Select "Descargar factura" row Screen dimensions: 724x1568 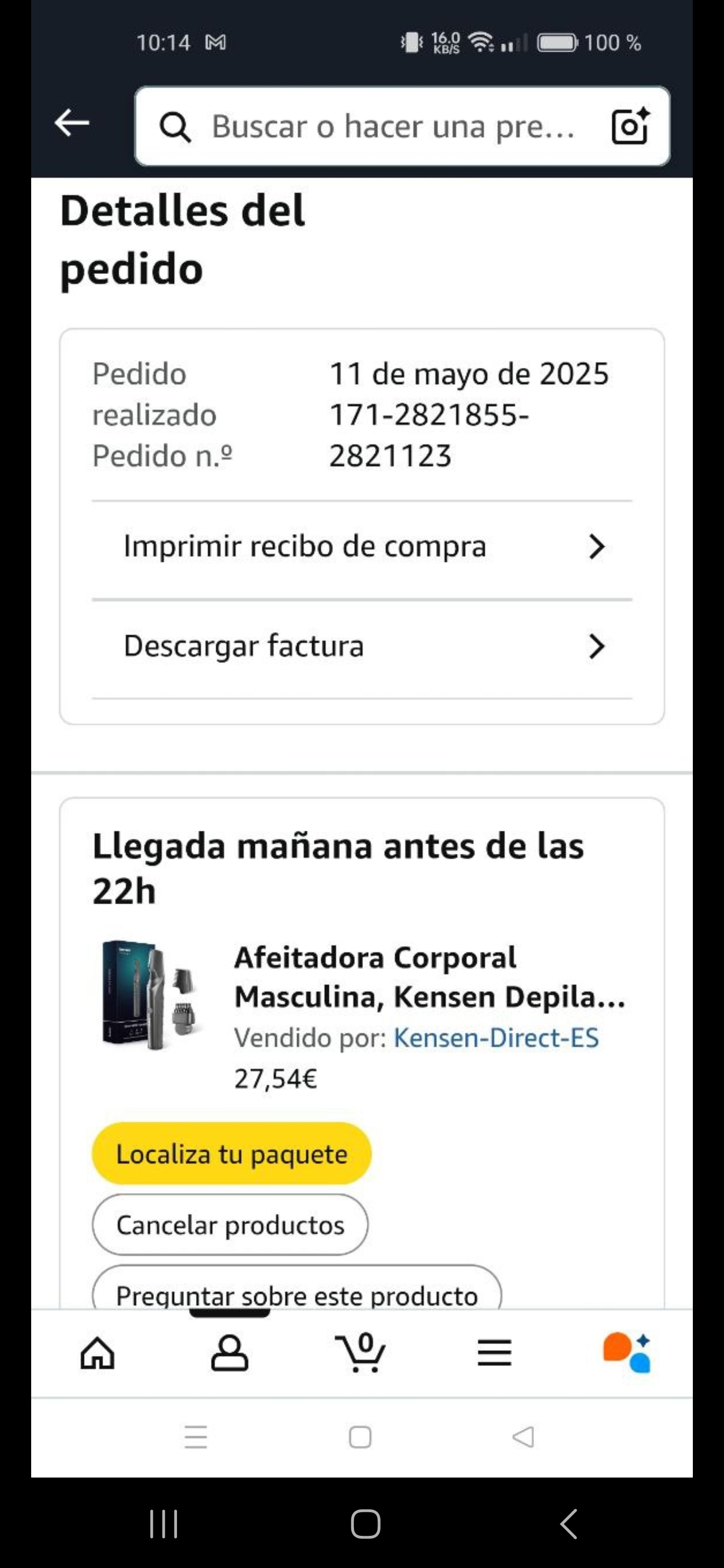pos(361,646)
